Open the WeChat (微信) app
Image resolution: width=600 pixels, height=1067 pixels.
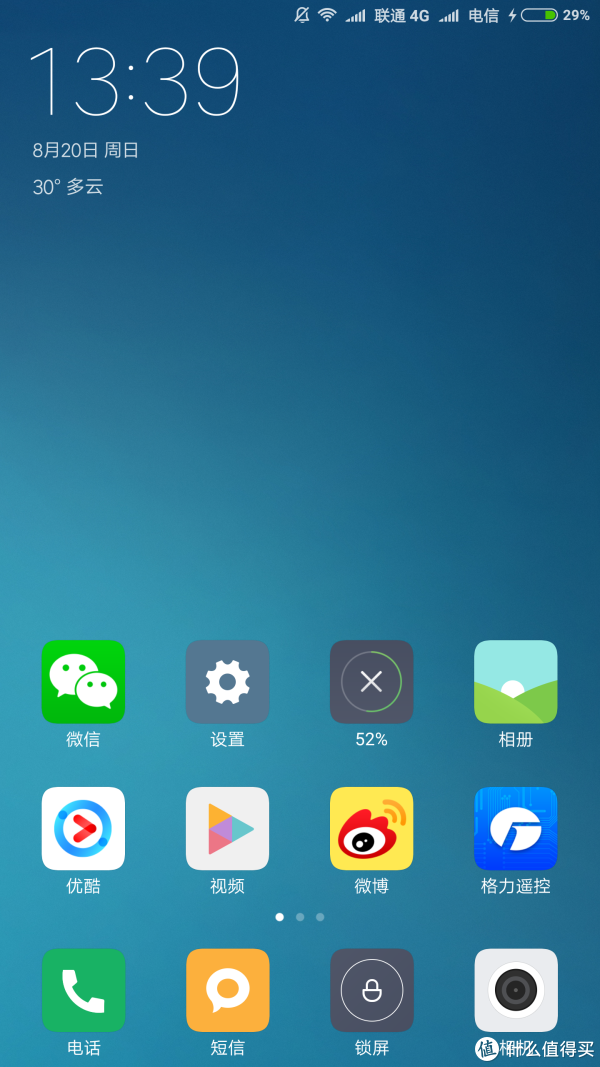tap(83, 682)
